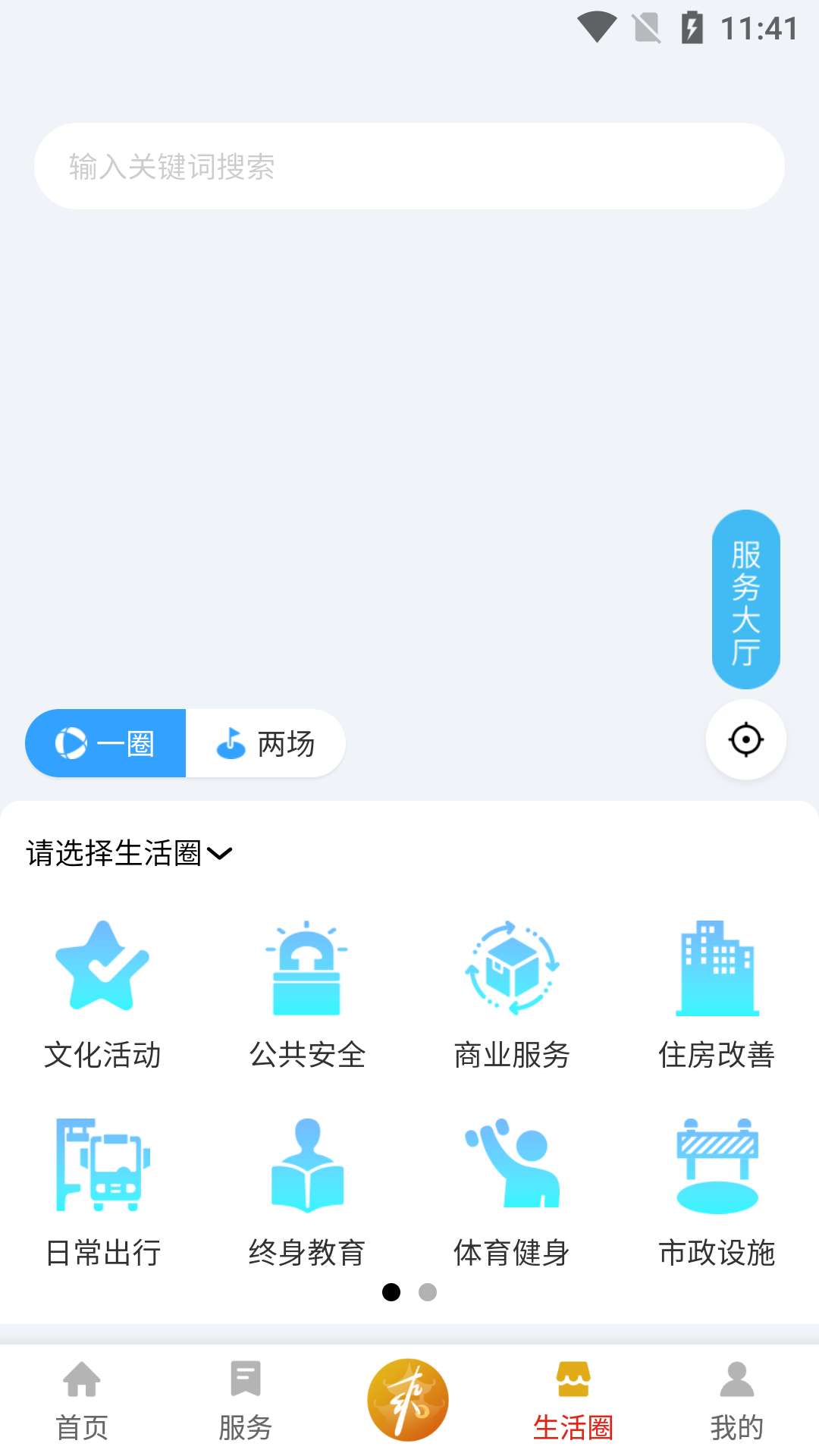Switch to the 首页 tab
The width and height of the screenshot is (819, 1456).
click(x=81, y=1403)
